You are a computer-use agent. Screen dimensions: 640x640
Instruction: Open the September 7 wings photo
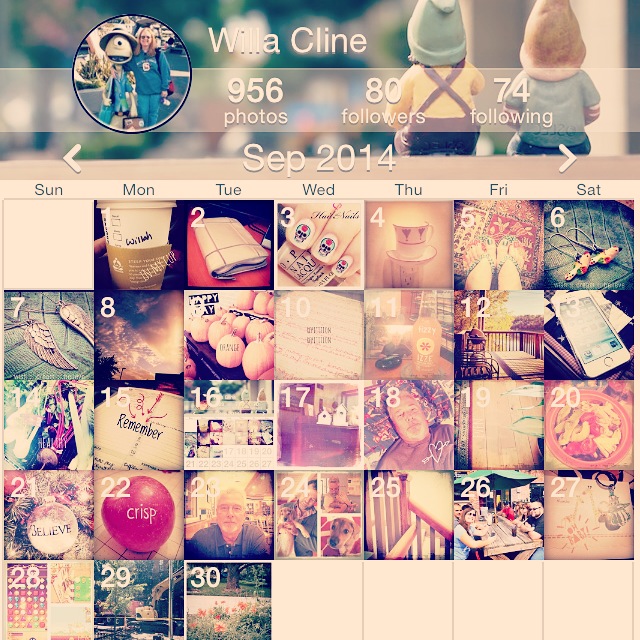[47, 335]
